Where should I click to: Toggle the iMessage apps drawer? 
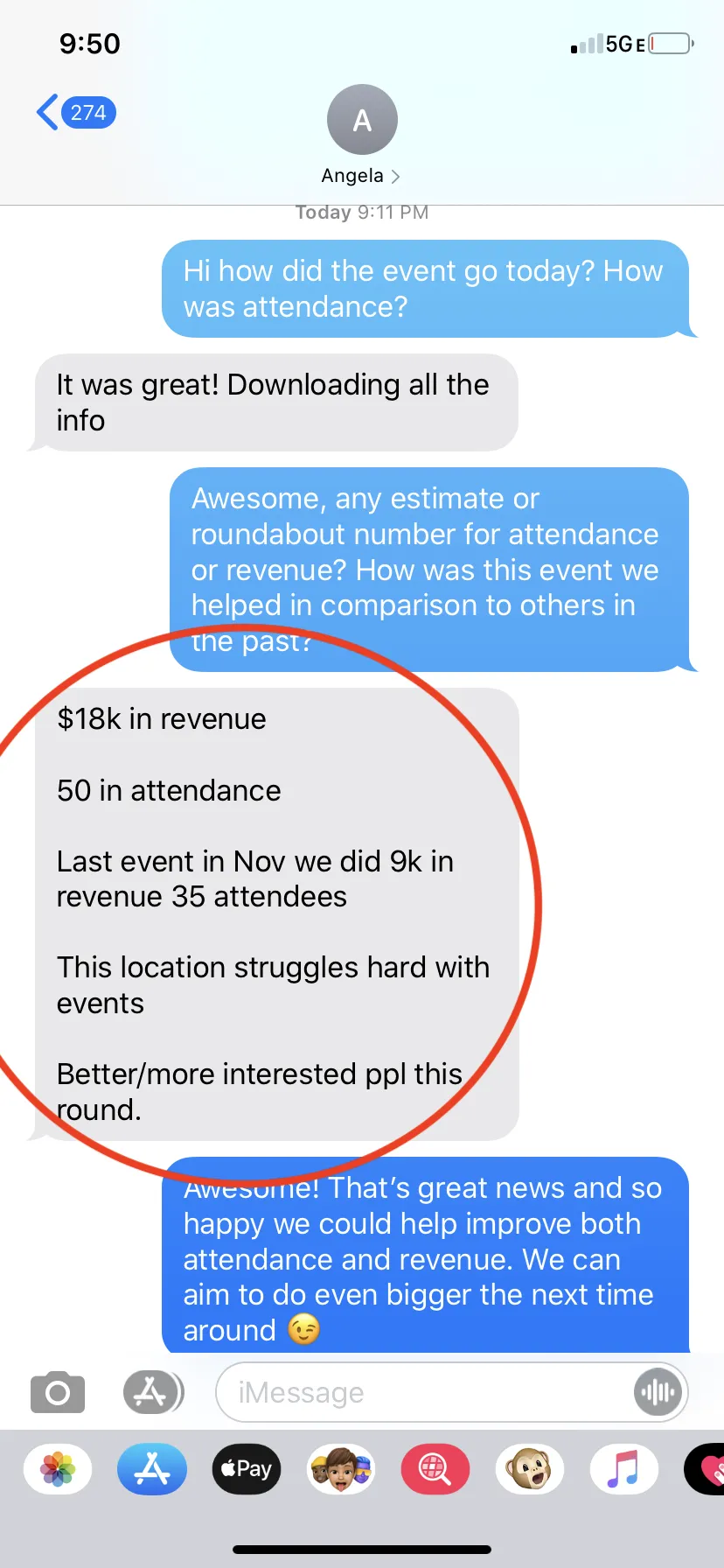(152, 1392)
